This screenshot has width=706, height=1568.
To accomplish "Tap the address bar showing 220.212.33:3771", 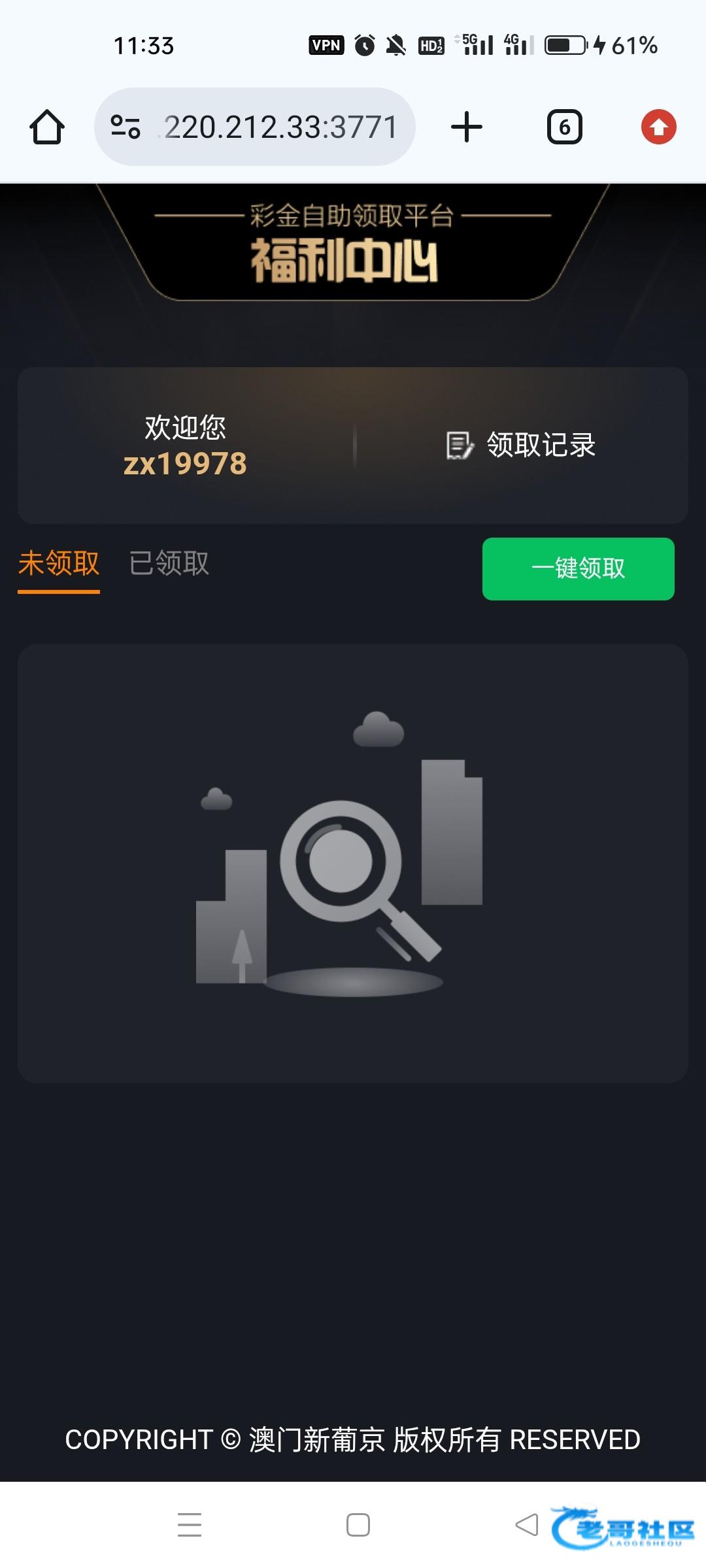I will [280, 127].
